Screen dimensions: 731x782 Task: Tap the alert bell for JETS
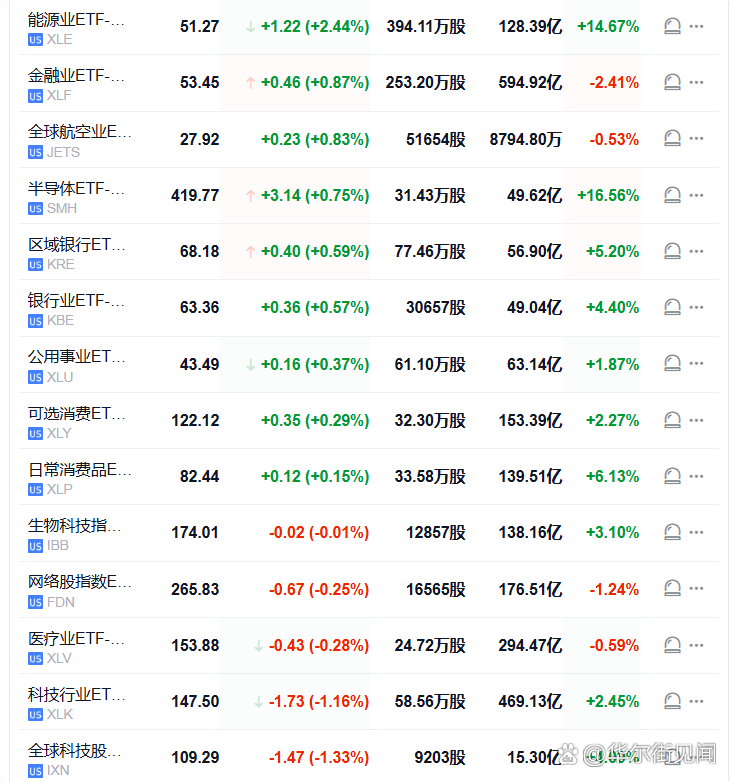click(673, 139)
